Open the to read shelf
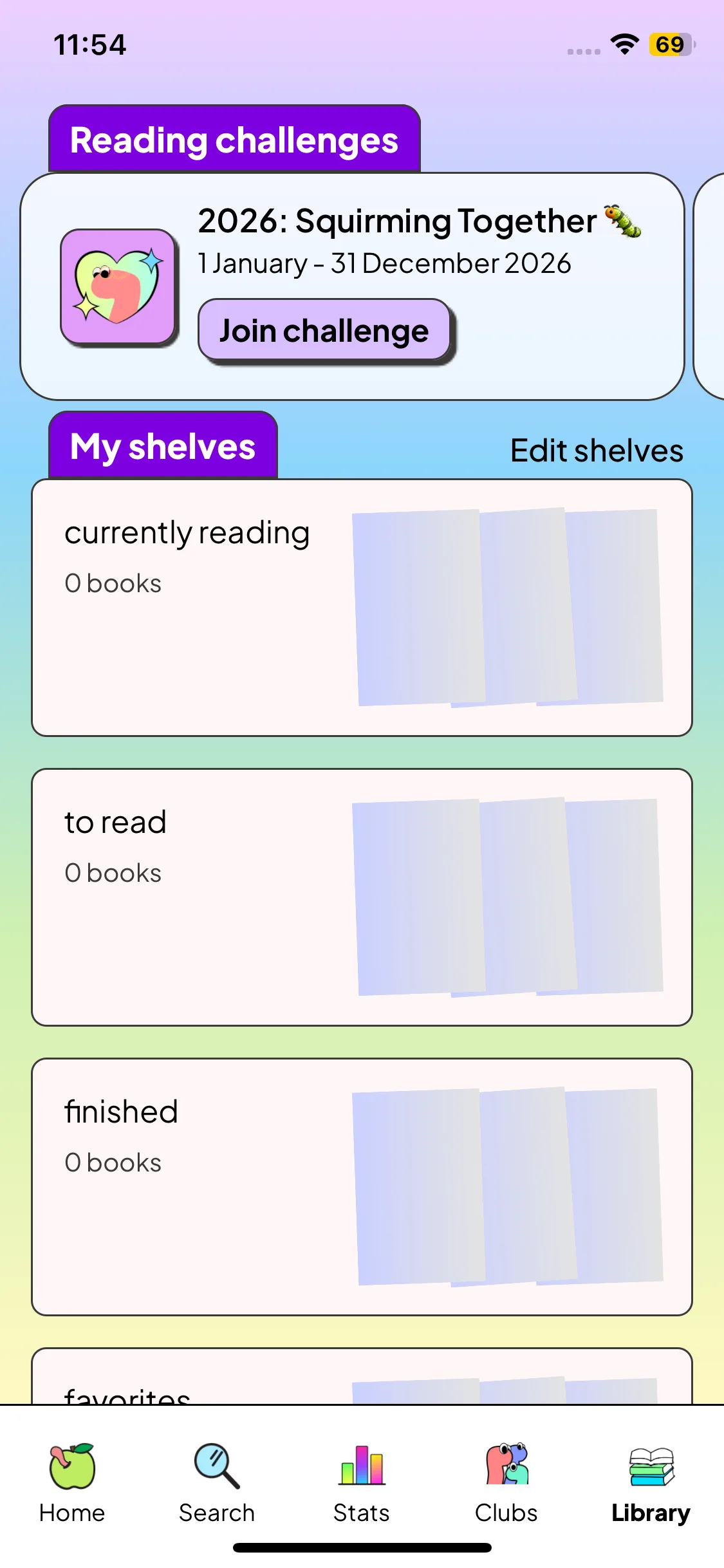724x1568 pixels. click(x=362, y=897)
